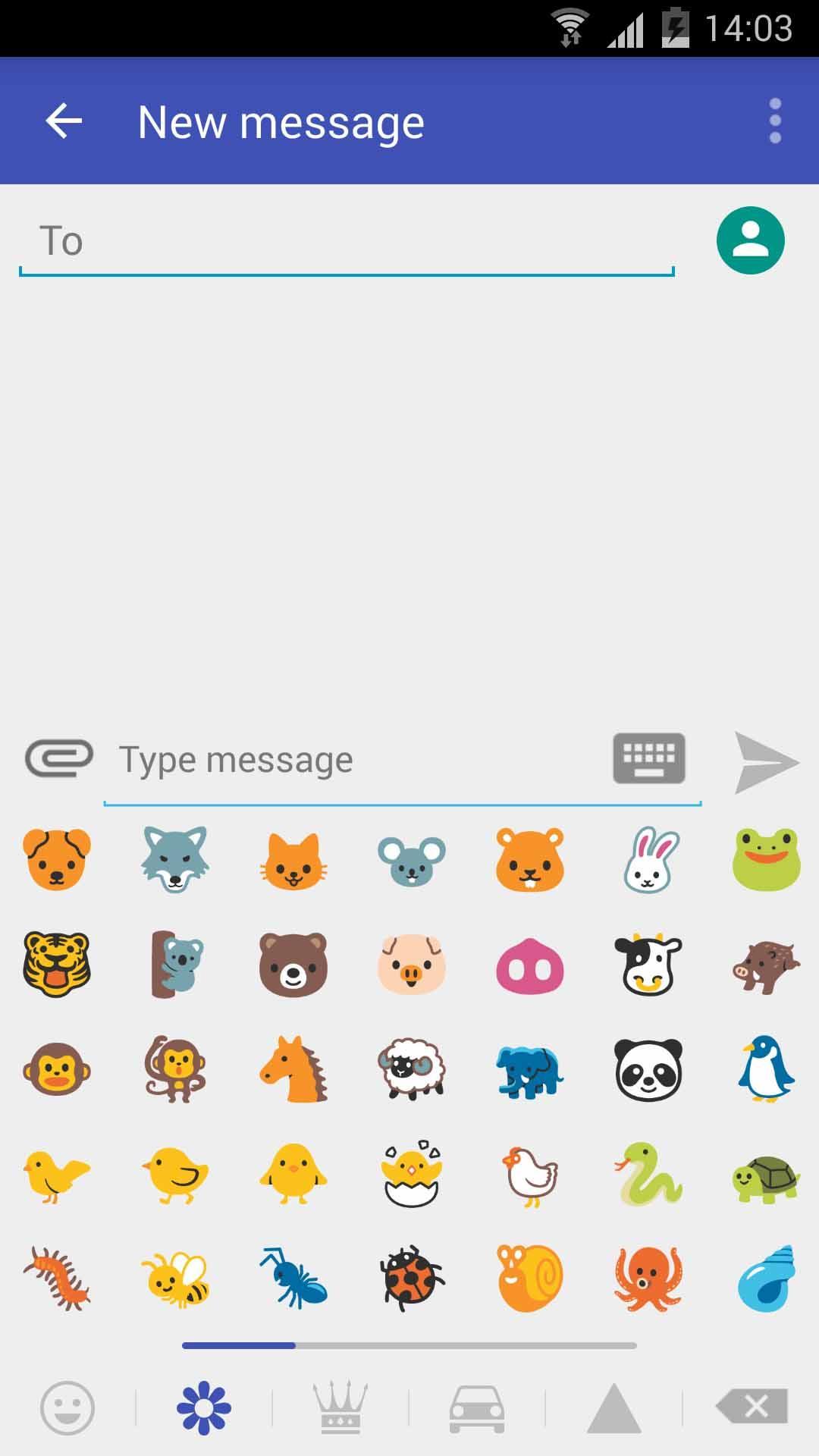Switch to the smiley emoji tab
Image resolution: width=819 pixels, height=1456 pixels.
pyautogui.click(x=67, y=1408)
